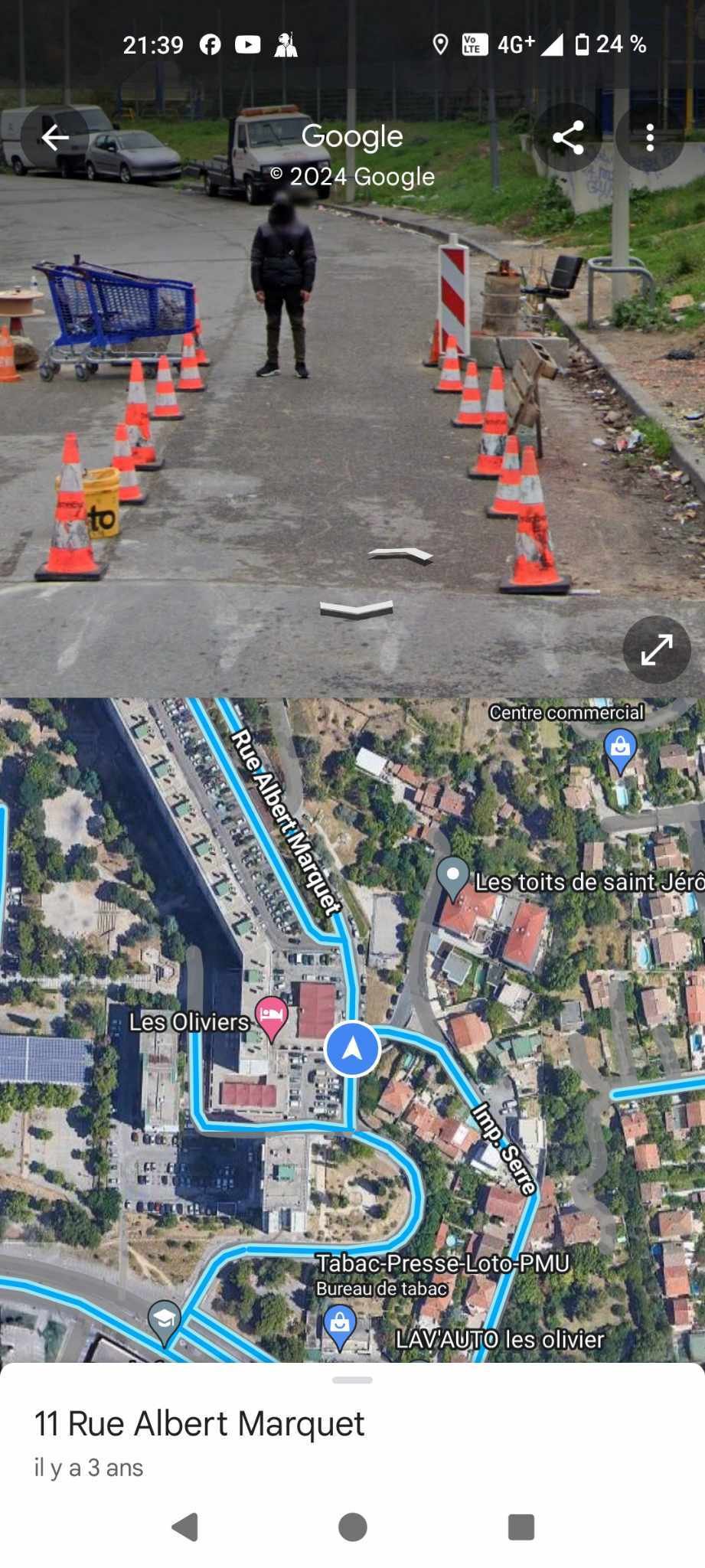Tap the system back button
705x1568 pixels.
pos(184,1527)
